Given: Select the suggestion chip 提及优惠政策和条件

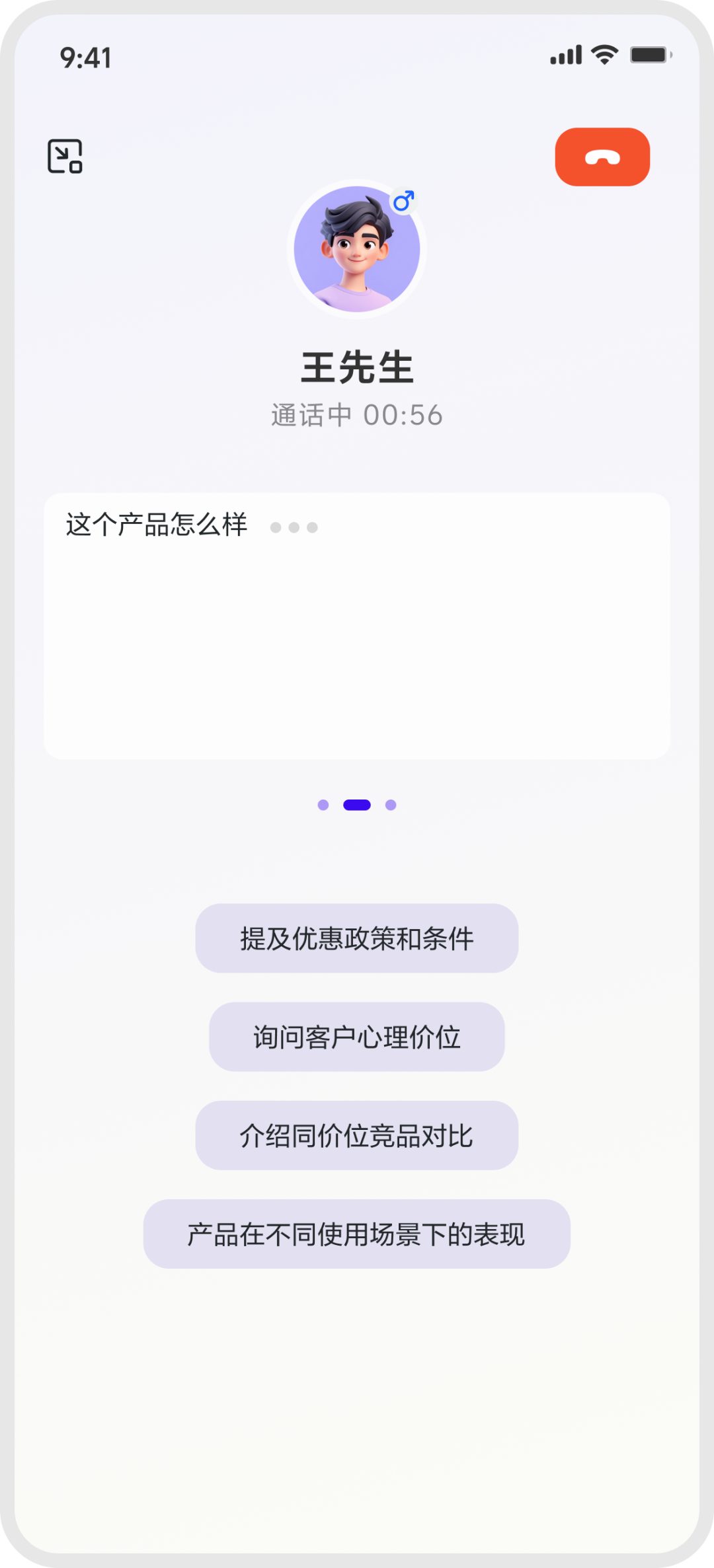Looking at the screenshot, I should 357,938.
